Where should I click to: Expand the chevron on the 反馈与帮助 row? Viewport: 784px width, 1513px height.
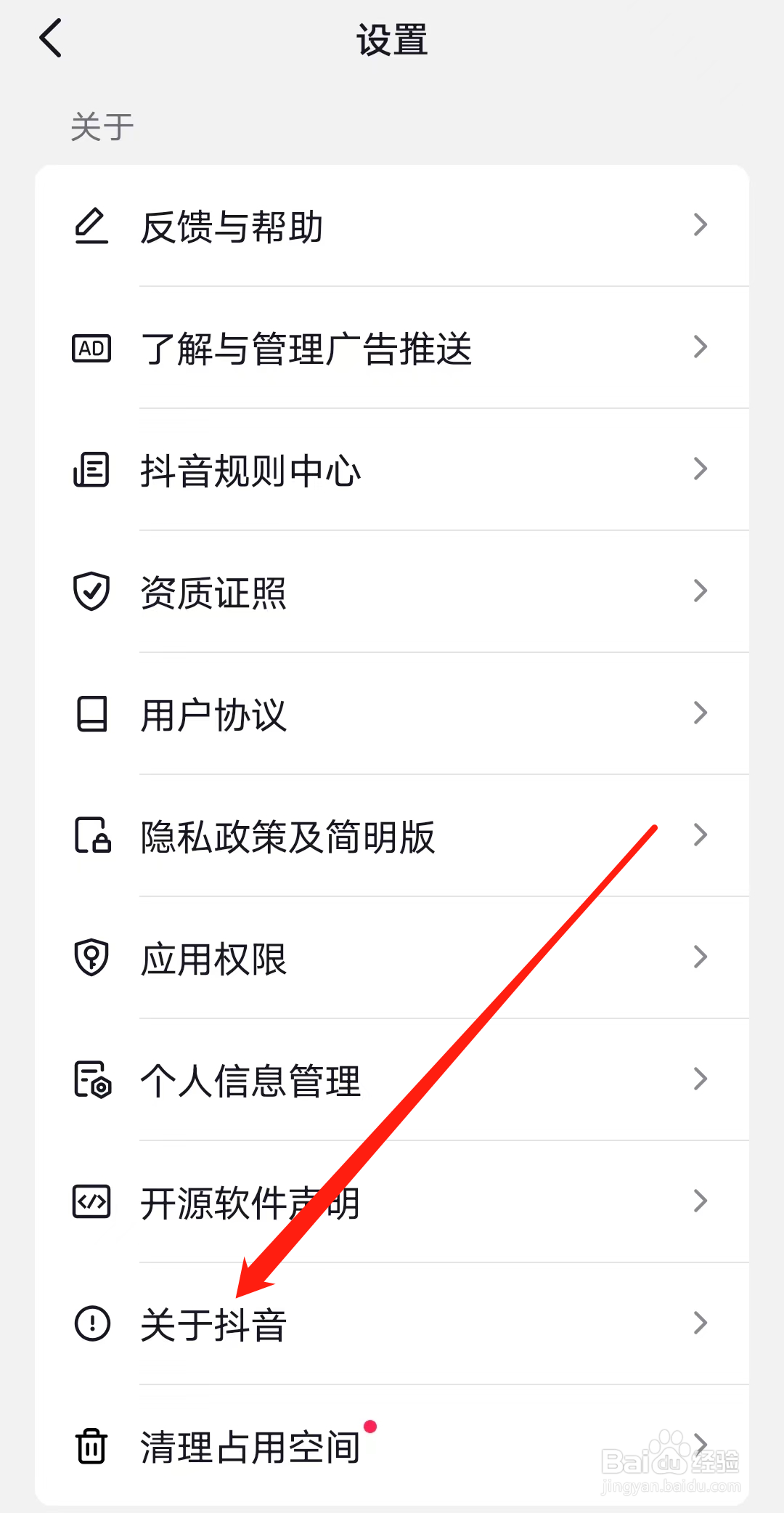699,226
